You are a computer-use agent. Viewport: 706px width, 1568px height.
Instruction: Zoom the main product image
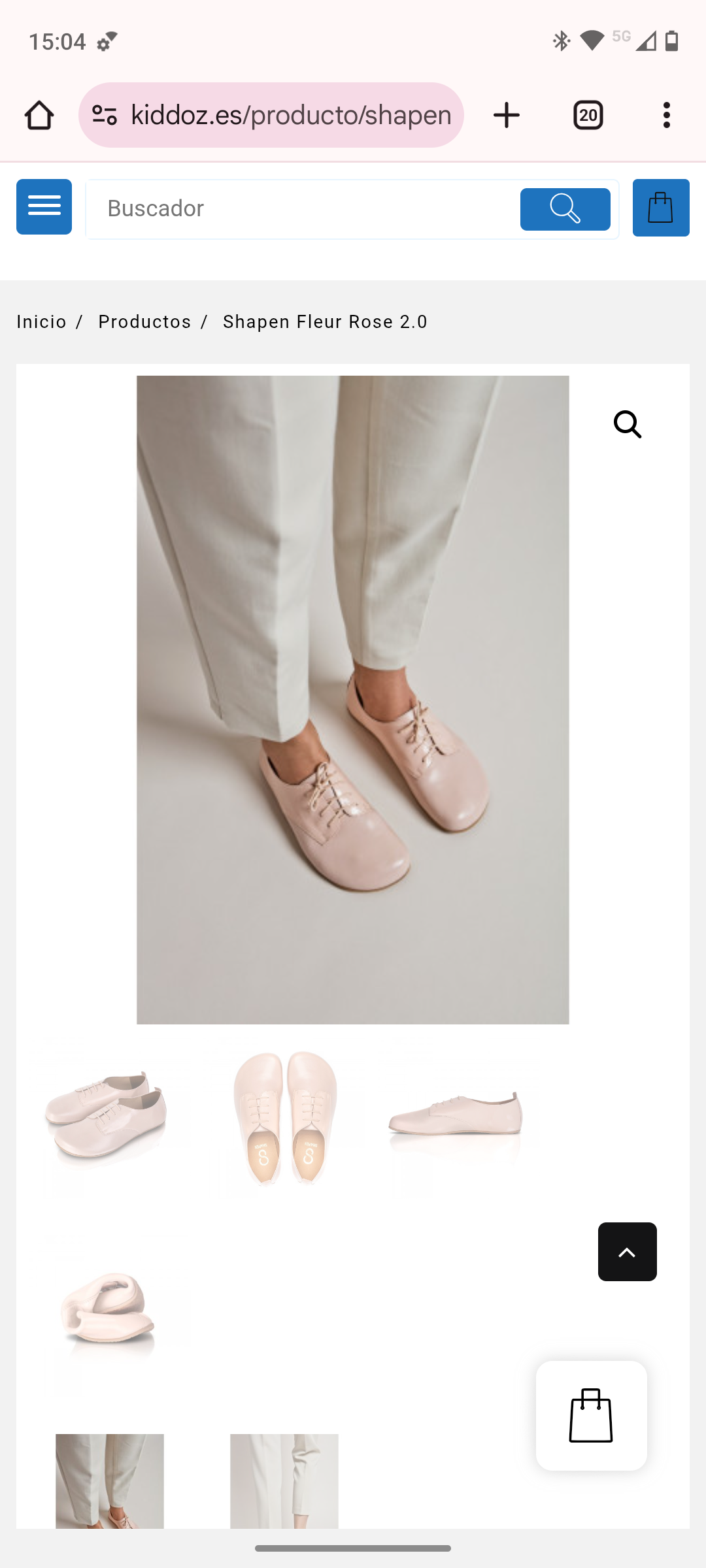click(627, 425)
